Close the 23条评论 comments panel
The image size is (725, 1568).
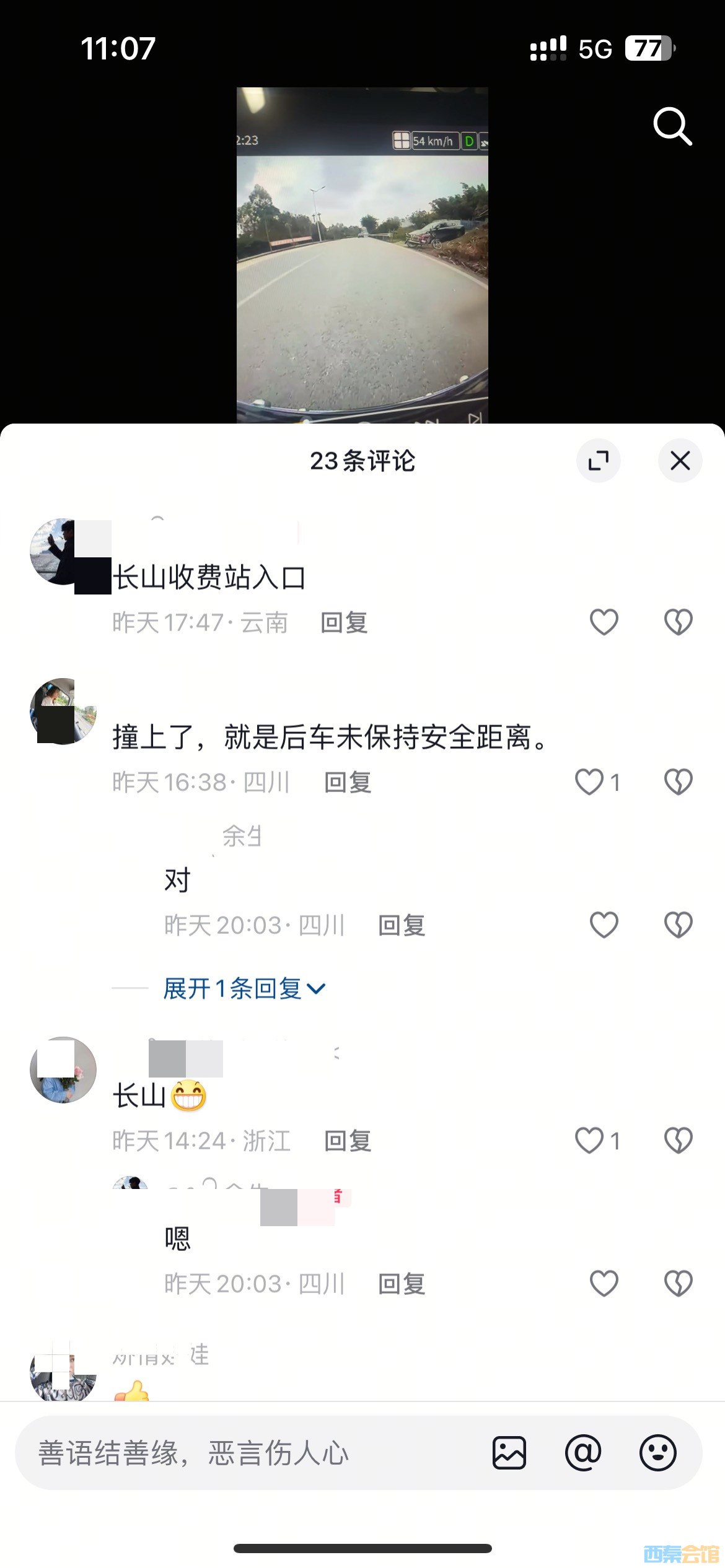coord(680,461)
